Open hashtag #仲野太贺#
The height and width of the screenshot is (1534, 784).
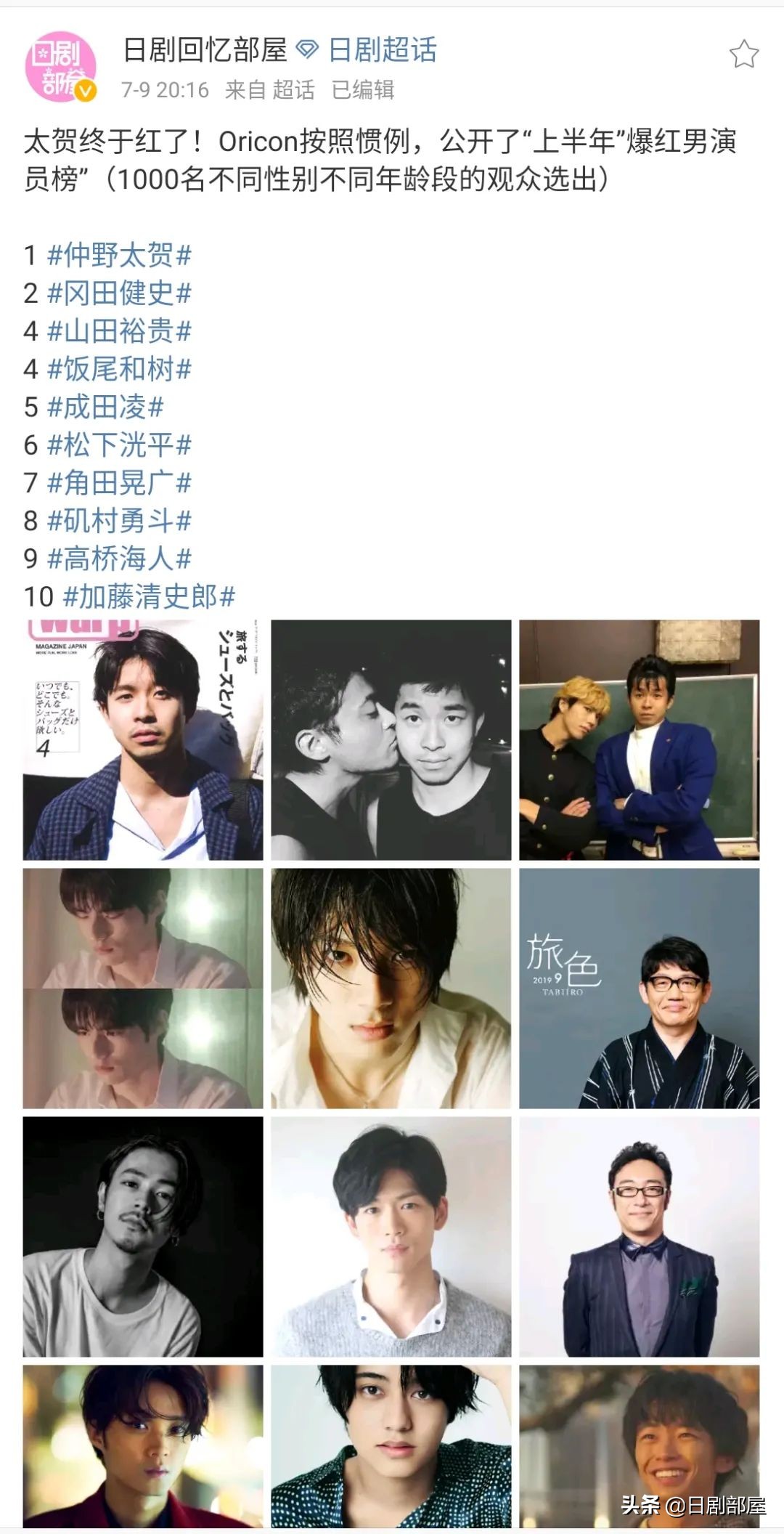pyautogui.click(x=119, y=256)
